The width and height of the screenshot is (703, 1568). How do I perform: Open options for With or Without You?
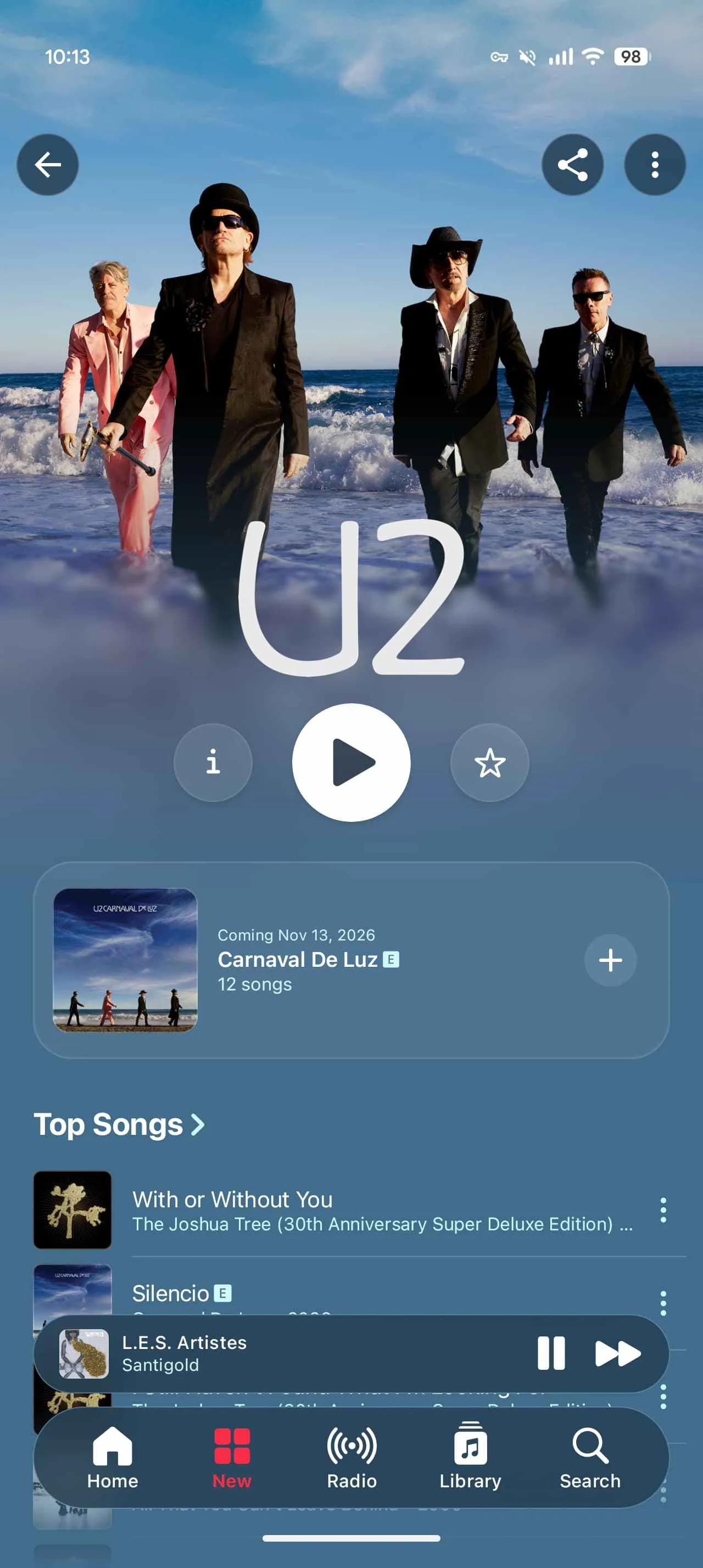(x=663, y=1210)
